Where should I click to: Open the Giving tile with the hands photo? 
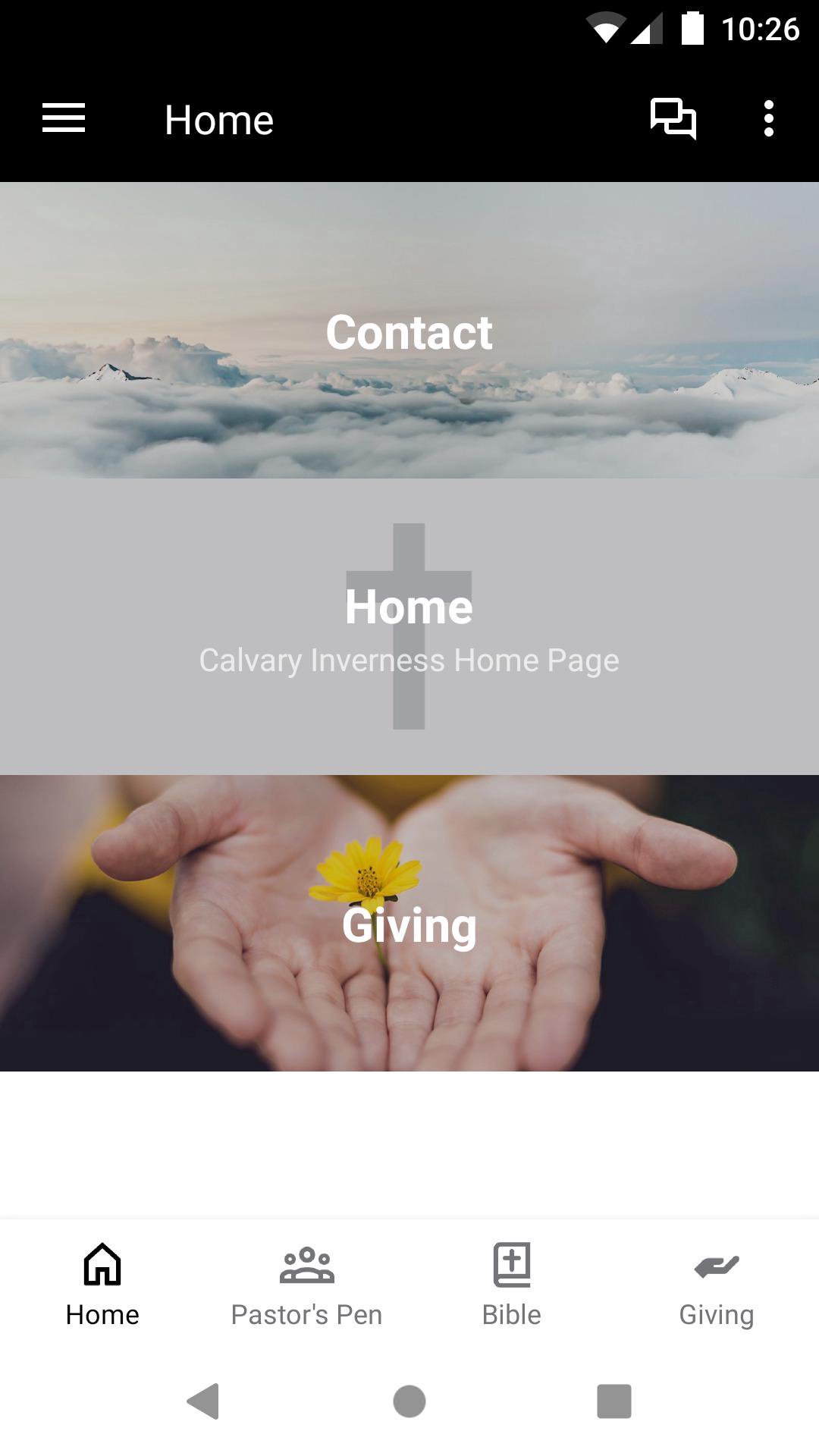409,923
